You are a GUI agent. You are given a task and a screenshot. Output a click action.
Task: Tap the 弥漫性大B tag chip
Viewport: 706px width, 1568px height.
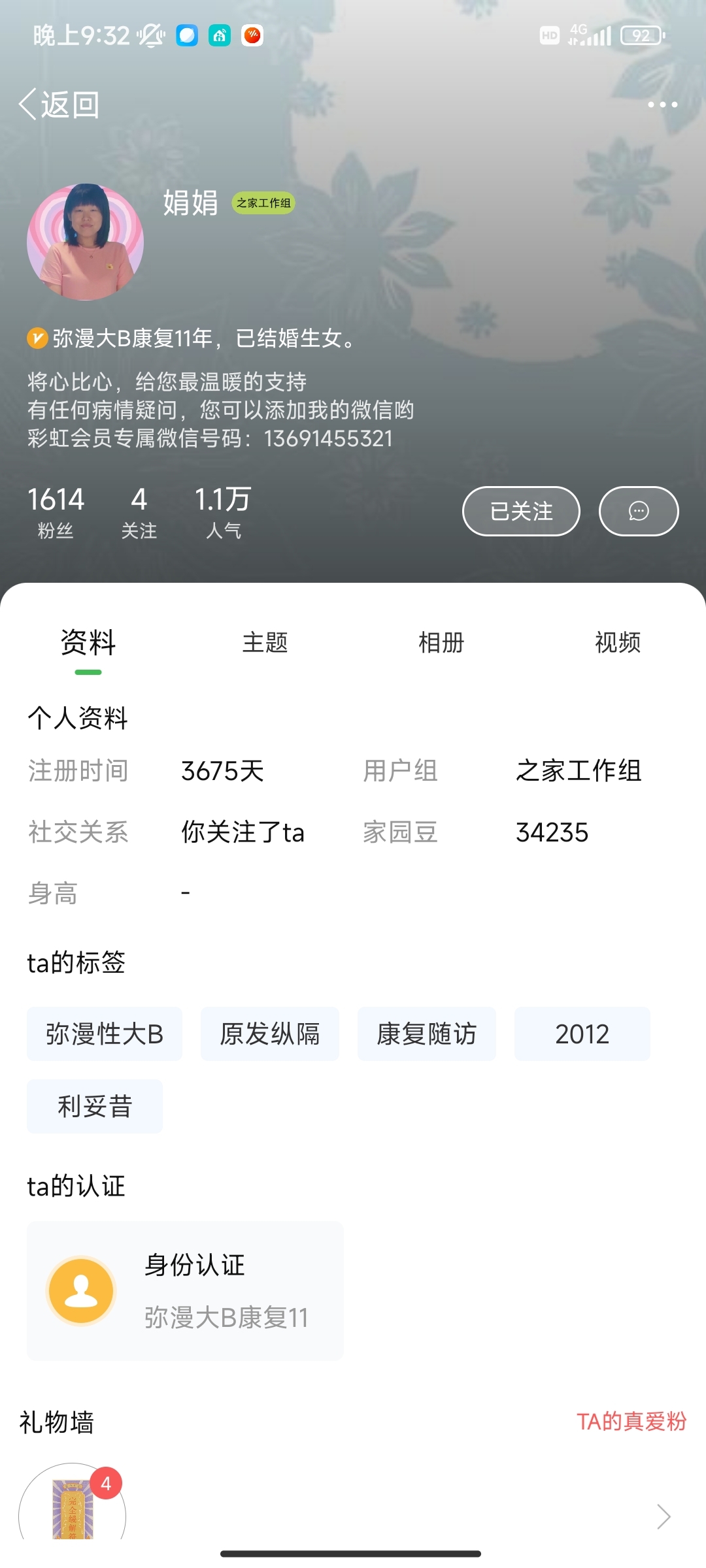pos(105,1034)
